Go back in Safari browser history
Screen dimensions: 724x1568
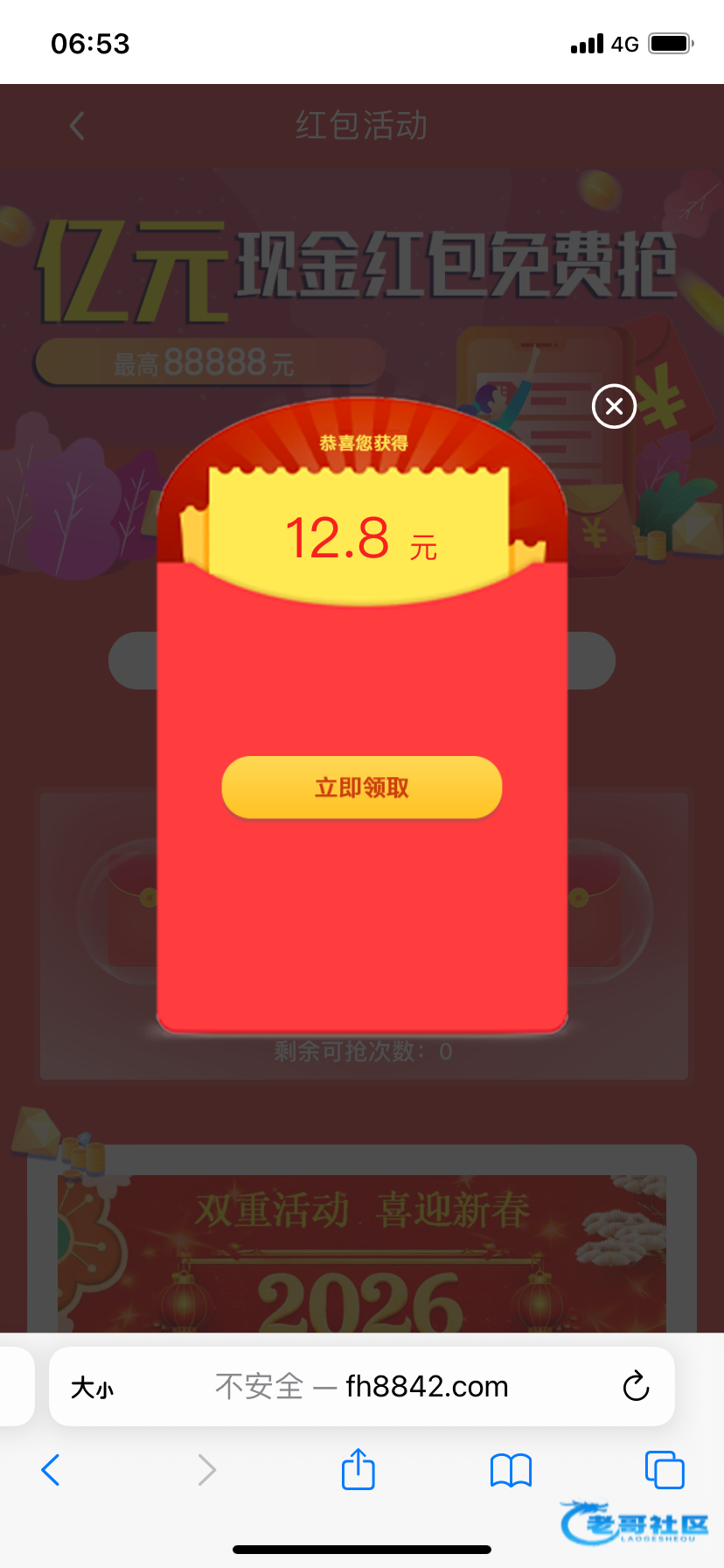pyautogui.click(x=51, y=1470)
